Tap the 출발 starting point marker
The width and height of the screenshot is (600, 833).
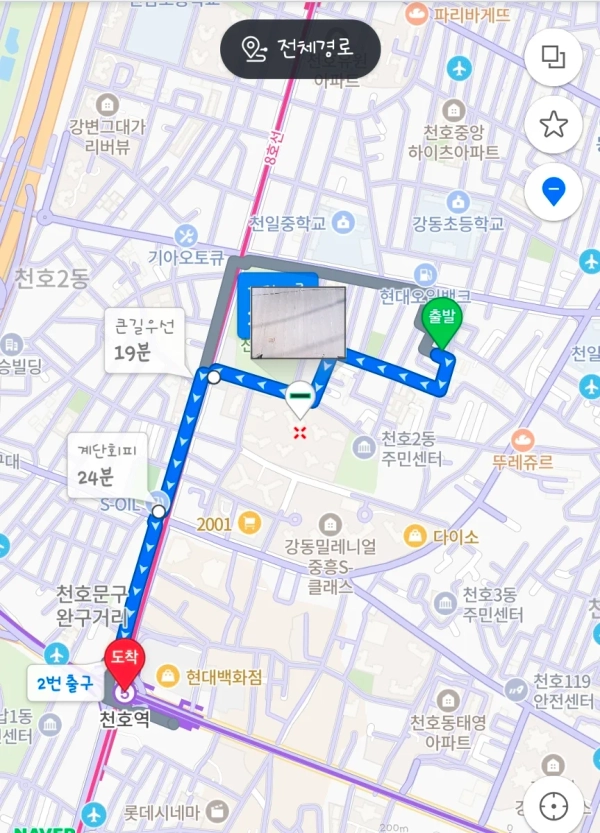click(x=439, y=321)
